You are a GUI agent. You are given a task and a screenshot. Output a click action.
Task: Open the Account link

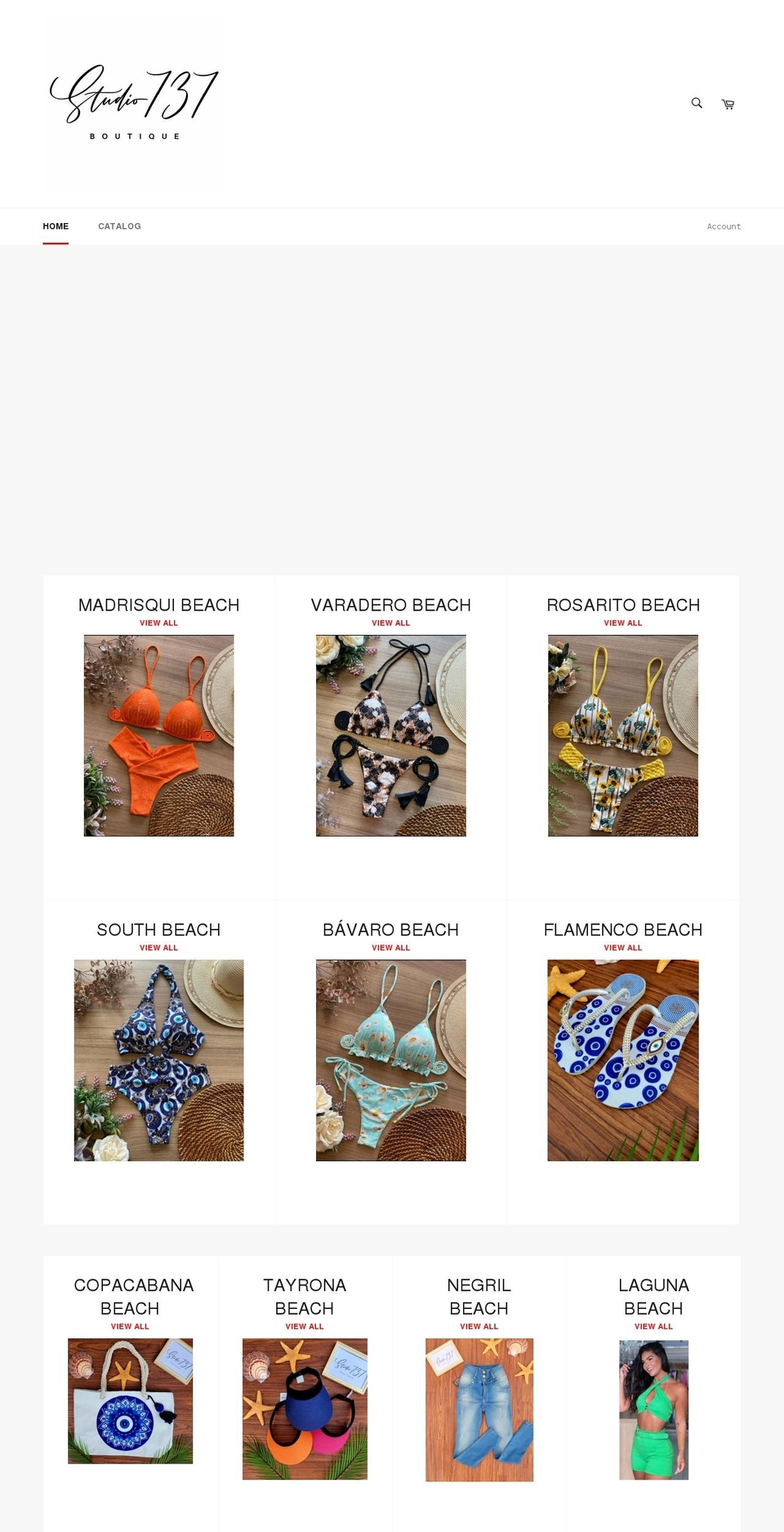coord(724,226)
